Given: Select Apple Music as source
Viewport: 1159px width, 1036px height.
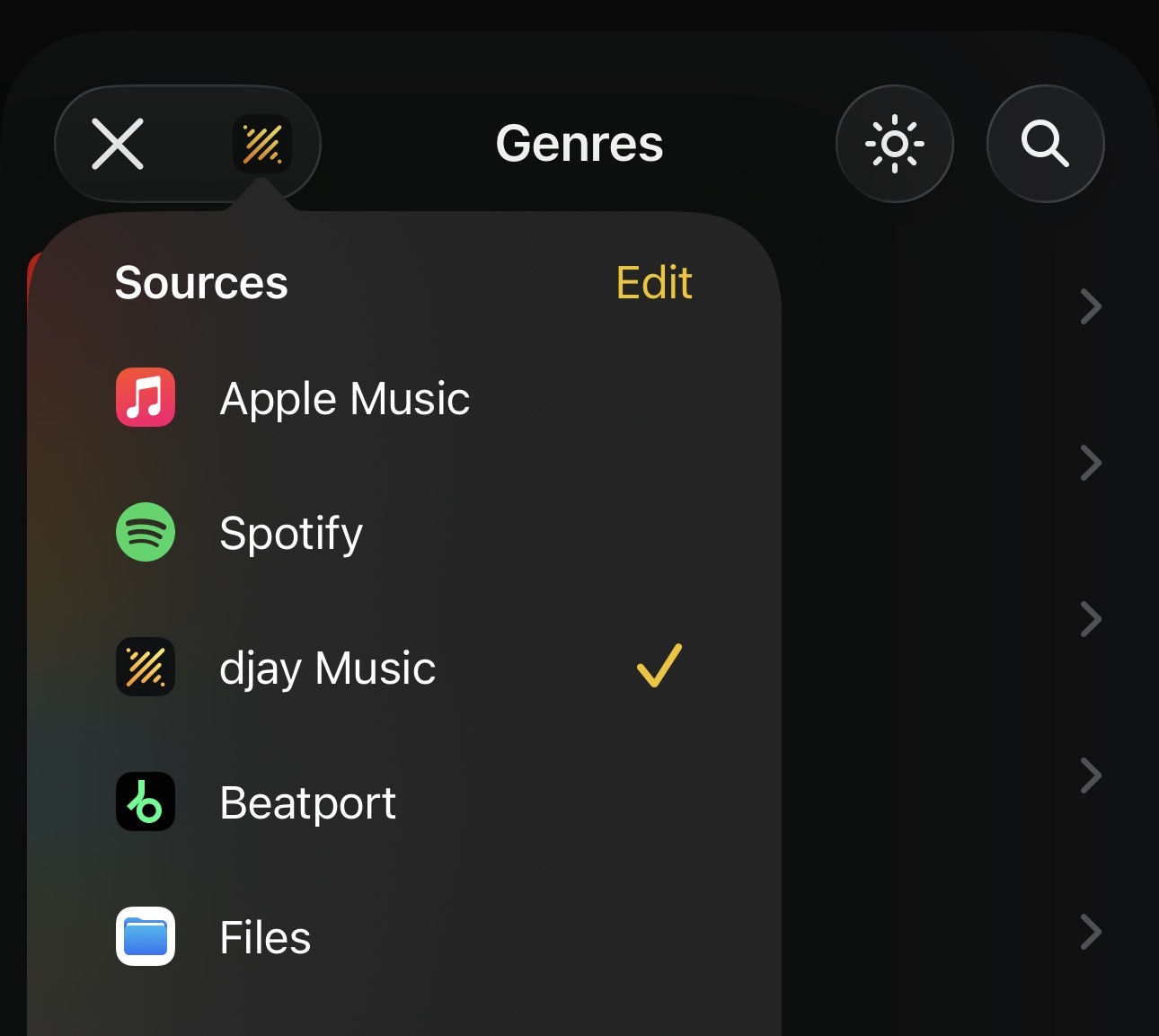Looking at the screenshot, I should click(x=345, y=398).
